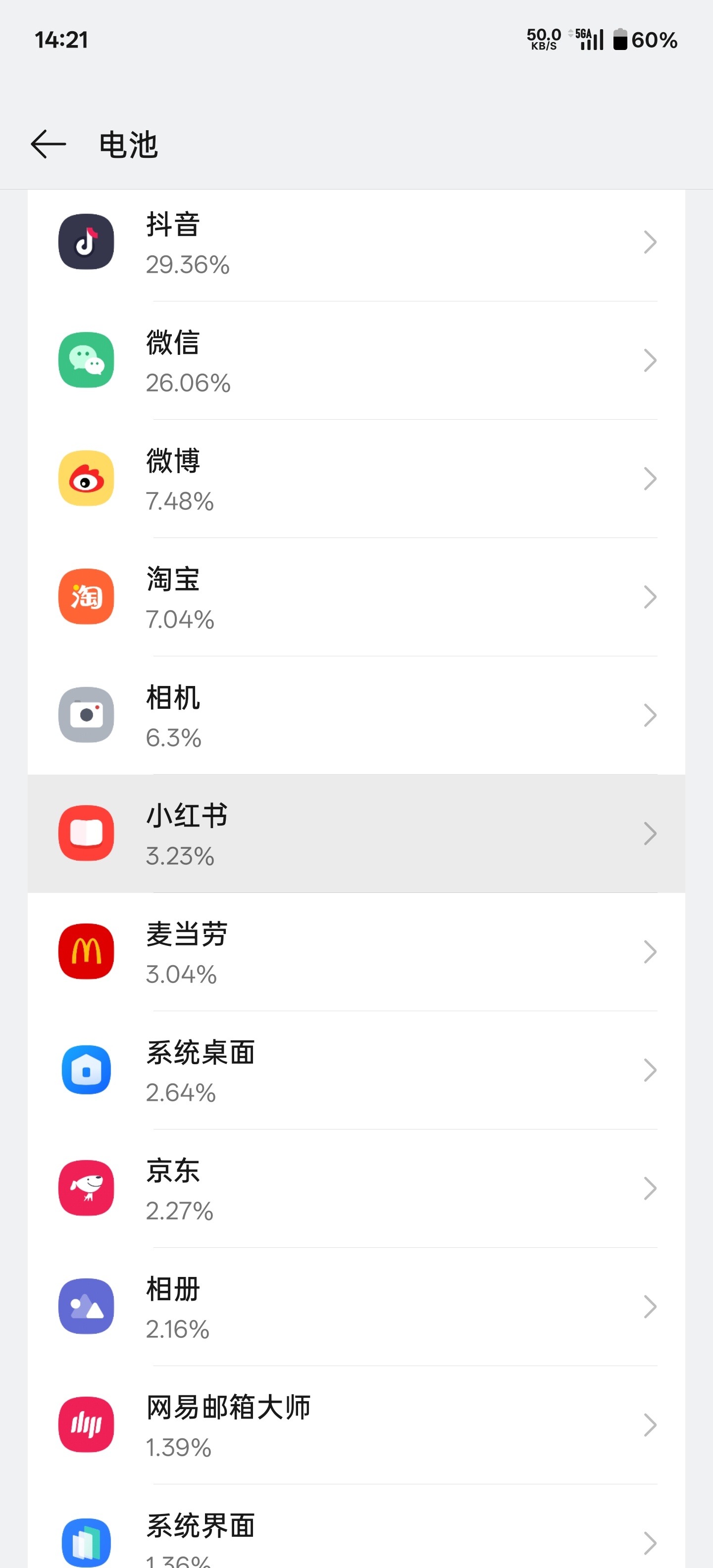Open the 京东 row
Viewport: 713px width, 1568px height.
tap(356, 1188)
